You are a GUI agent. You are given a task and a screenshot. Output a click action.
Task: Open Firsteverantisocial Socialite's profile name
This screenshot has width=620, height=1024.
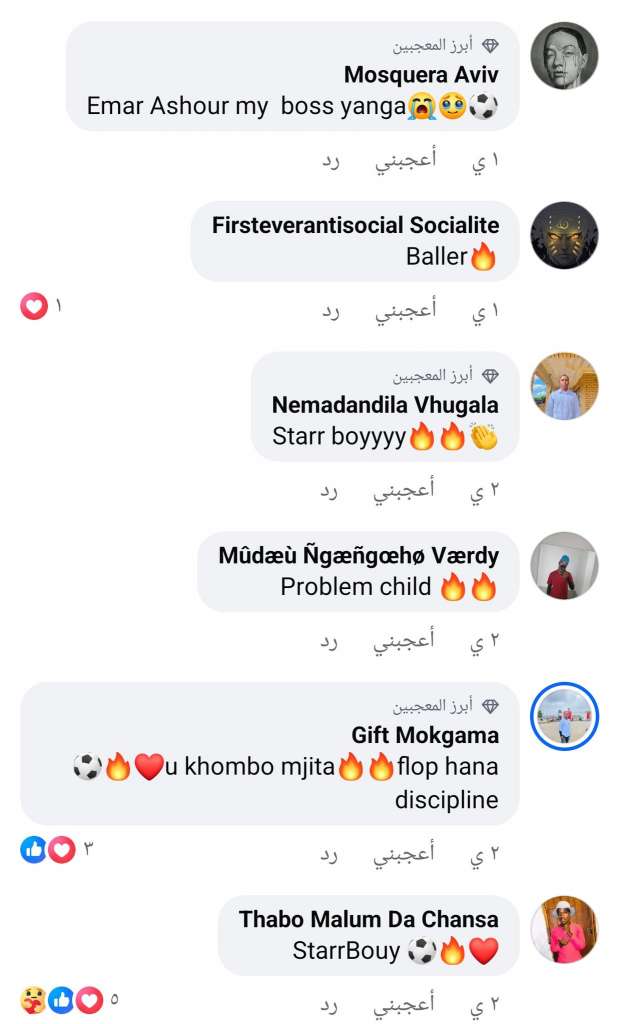[355, 225]
